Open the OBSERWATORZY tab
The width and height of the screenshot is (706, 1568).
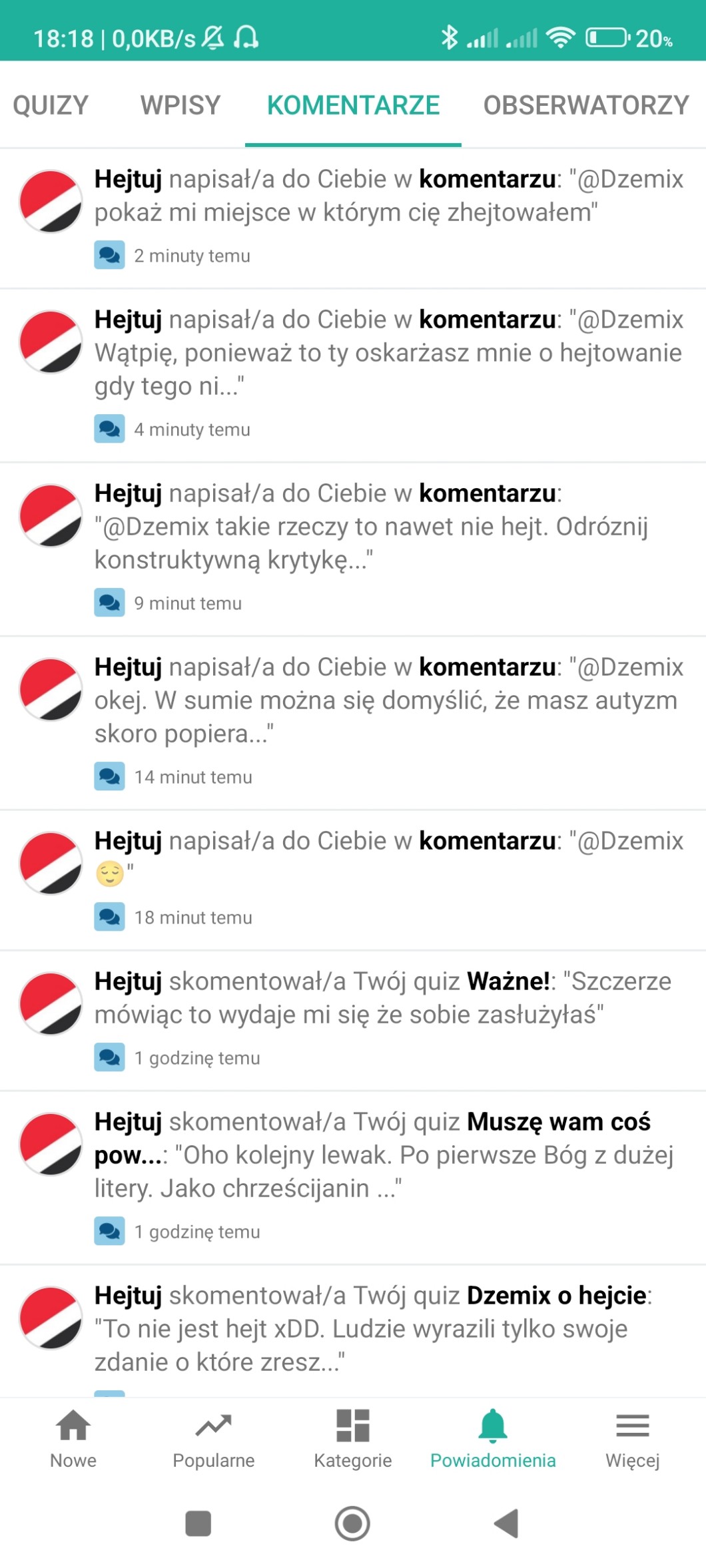coord(585,105)
